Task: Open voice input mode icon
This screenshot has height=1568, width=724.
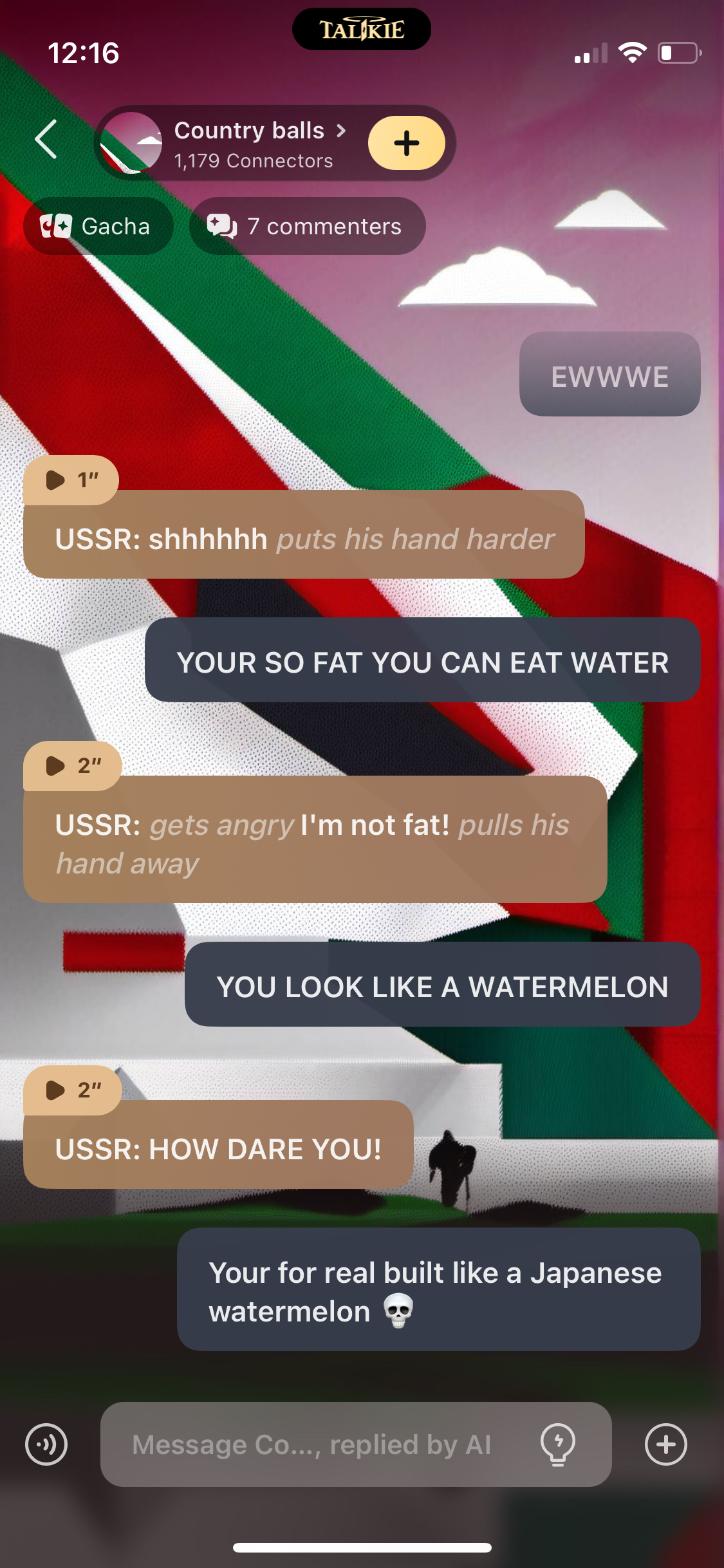Action: [46, 1444]
